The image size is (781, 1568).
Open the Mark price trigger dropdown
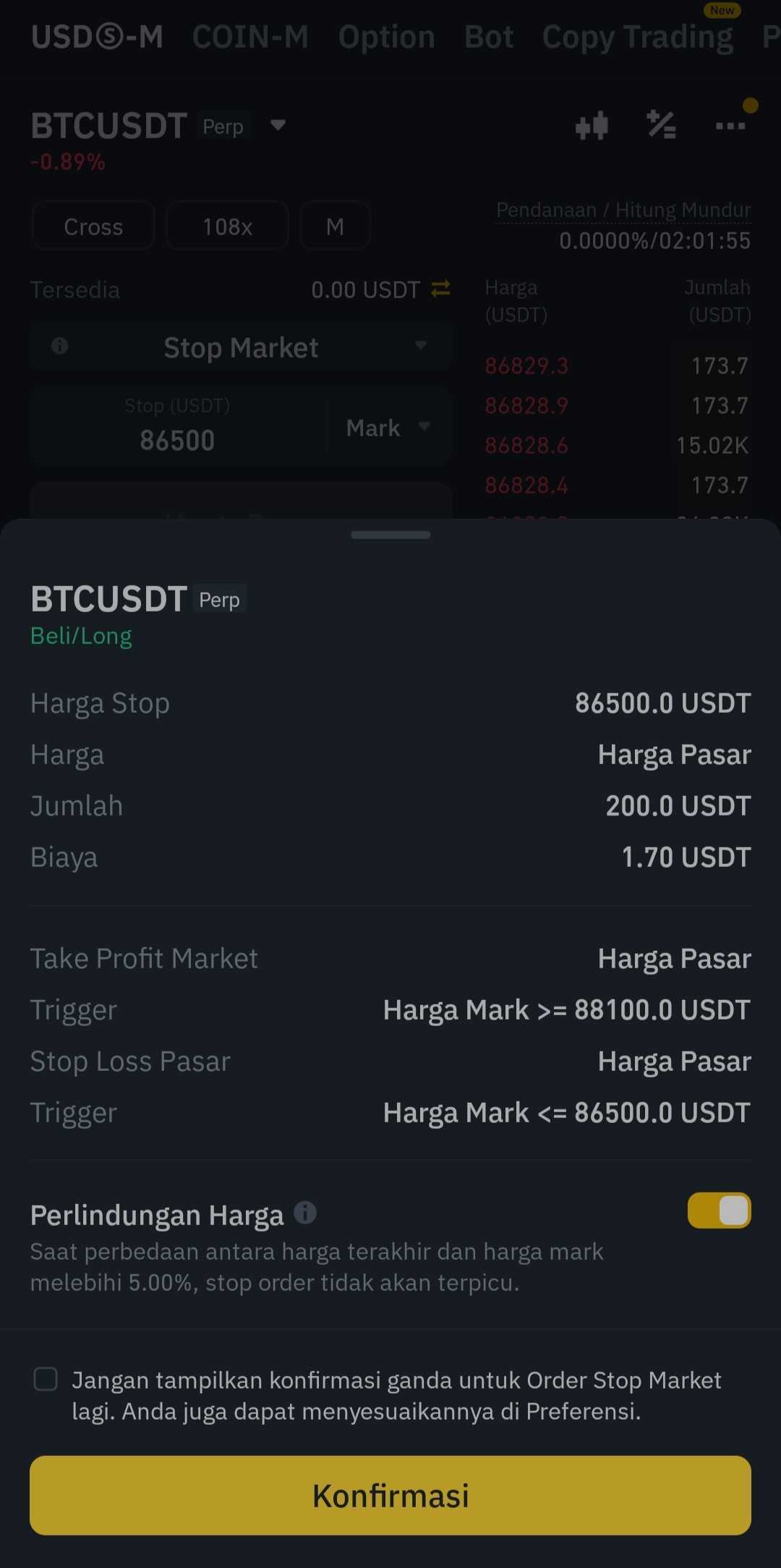[x=388, y=427]
